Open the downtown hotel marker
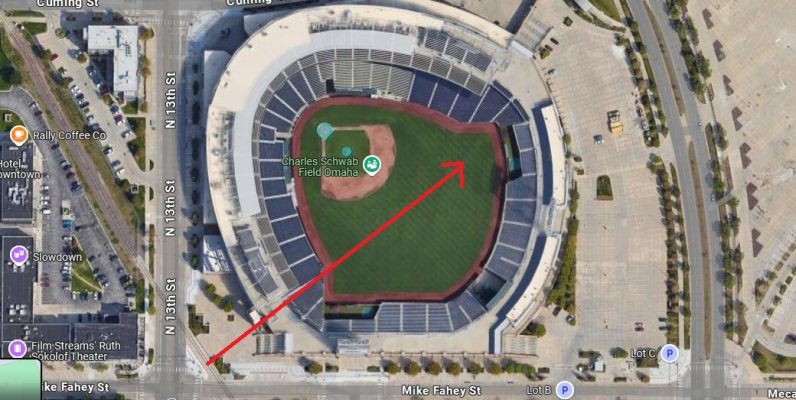 [x=18, y=167]
